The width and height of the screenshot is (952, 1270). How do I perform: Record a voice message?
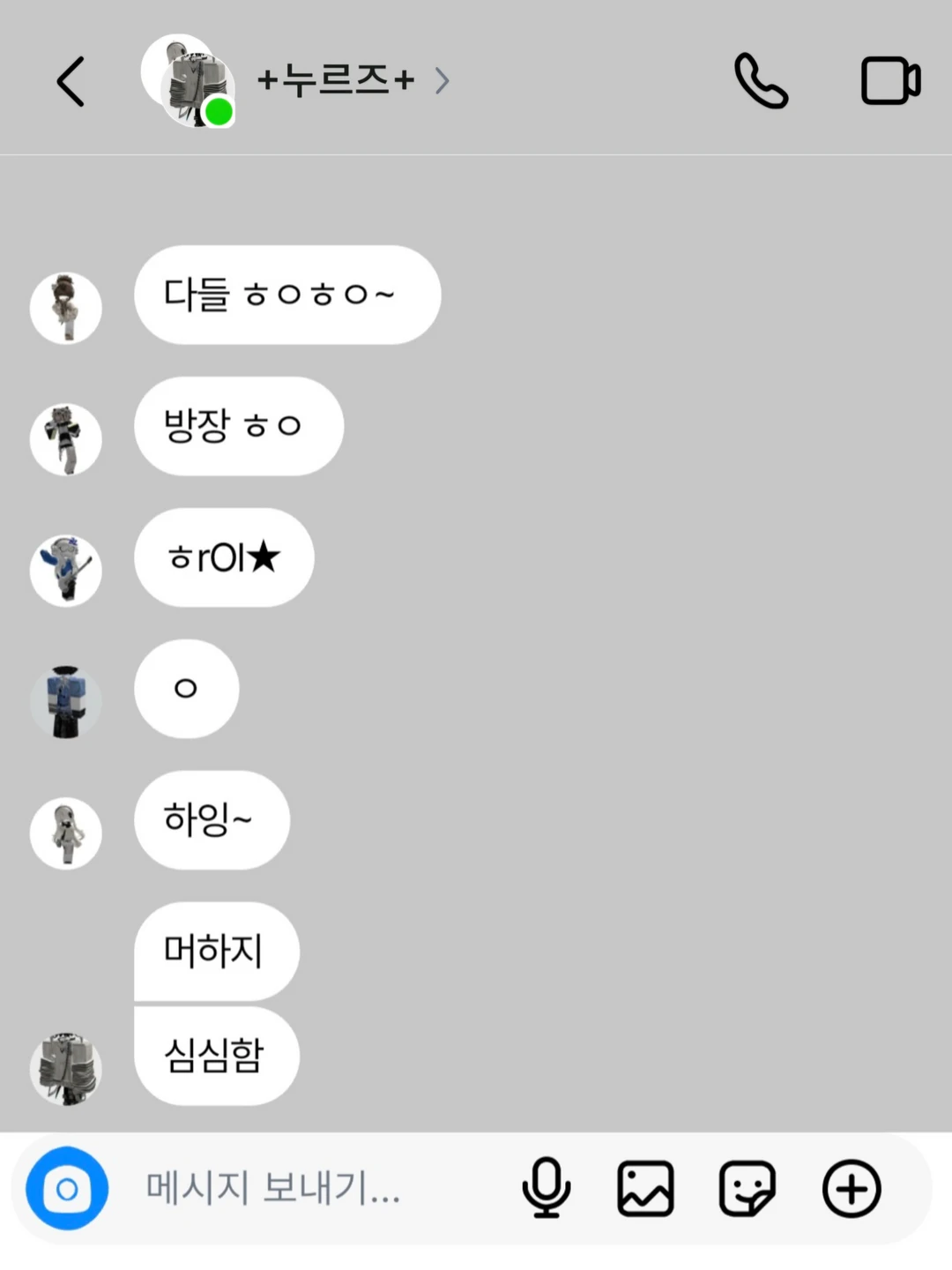coord(547,1189)
